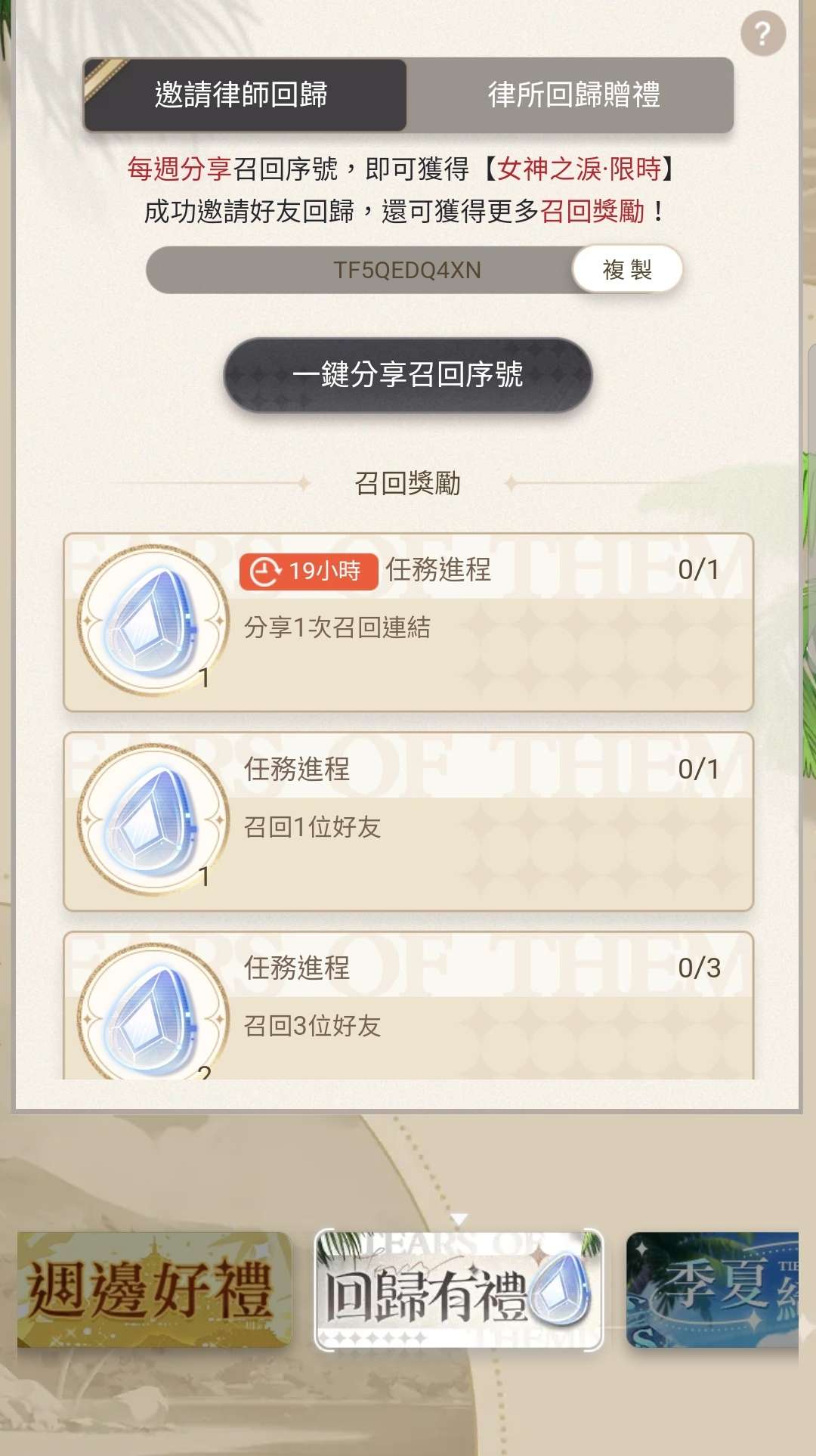816x1456 pixels.
Task: Copy the recall code with 複製
Action: [x=627, y=269]
